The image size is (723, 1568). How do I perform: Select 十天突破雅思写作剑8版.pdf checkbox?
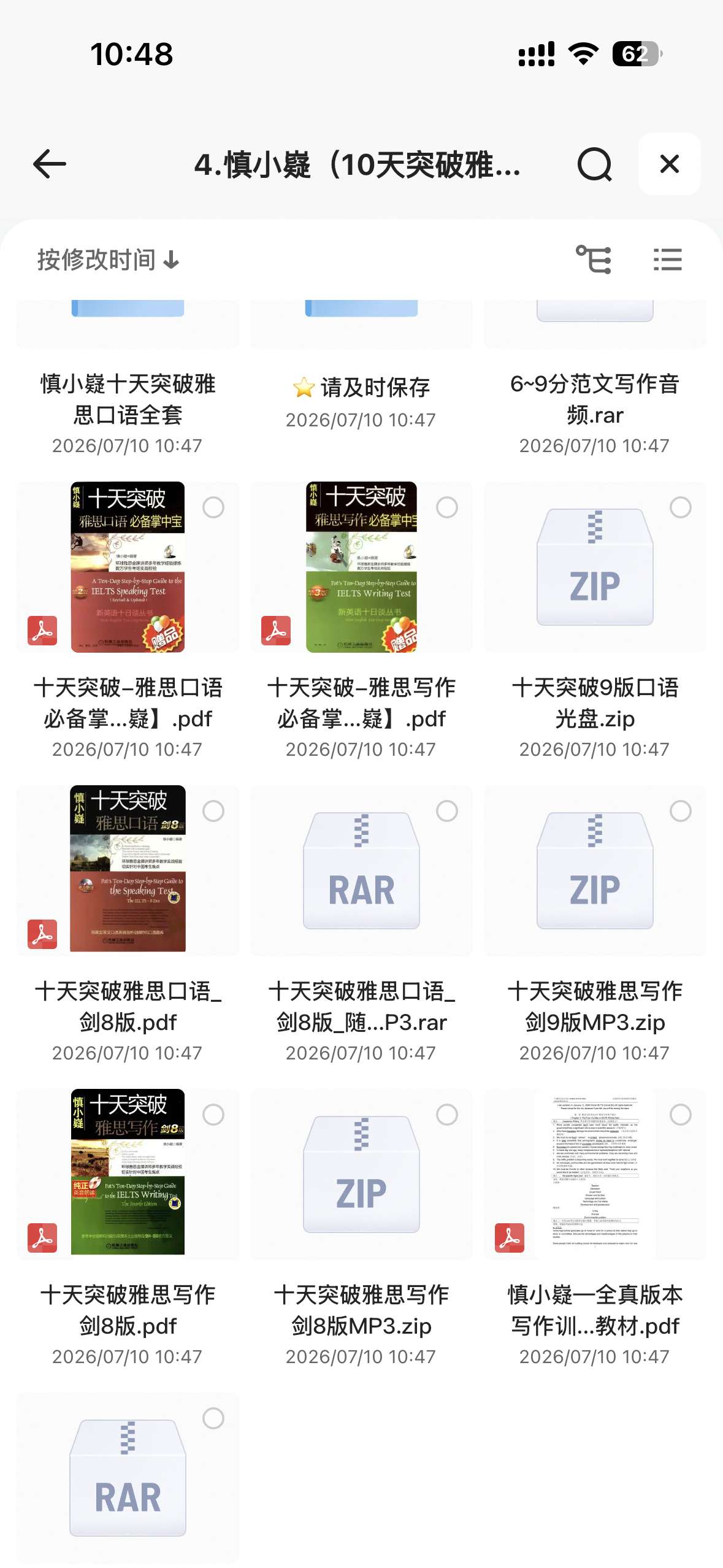point(213,1115)
